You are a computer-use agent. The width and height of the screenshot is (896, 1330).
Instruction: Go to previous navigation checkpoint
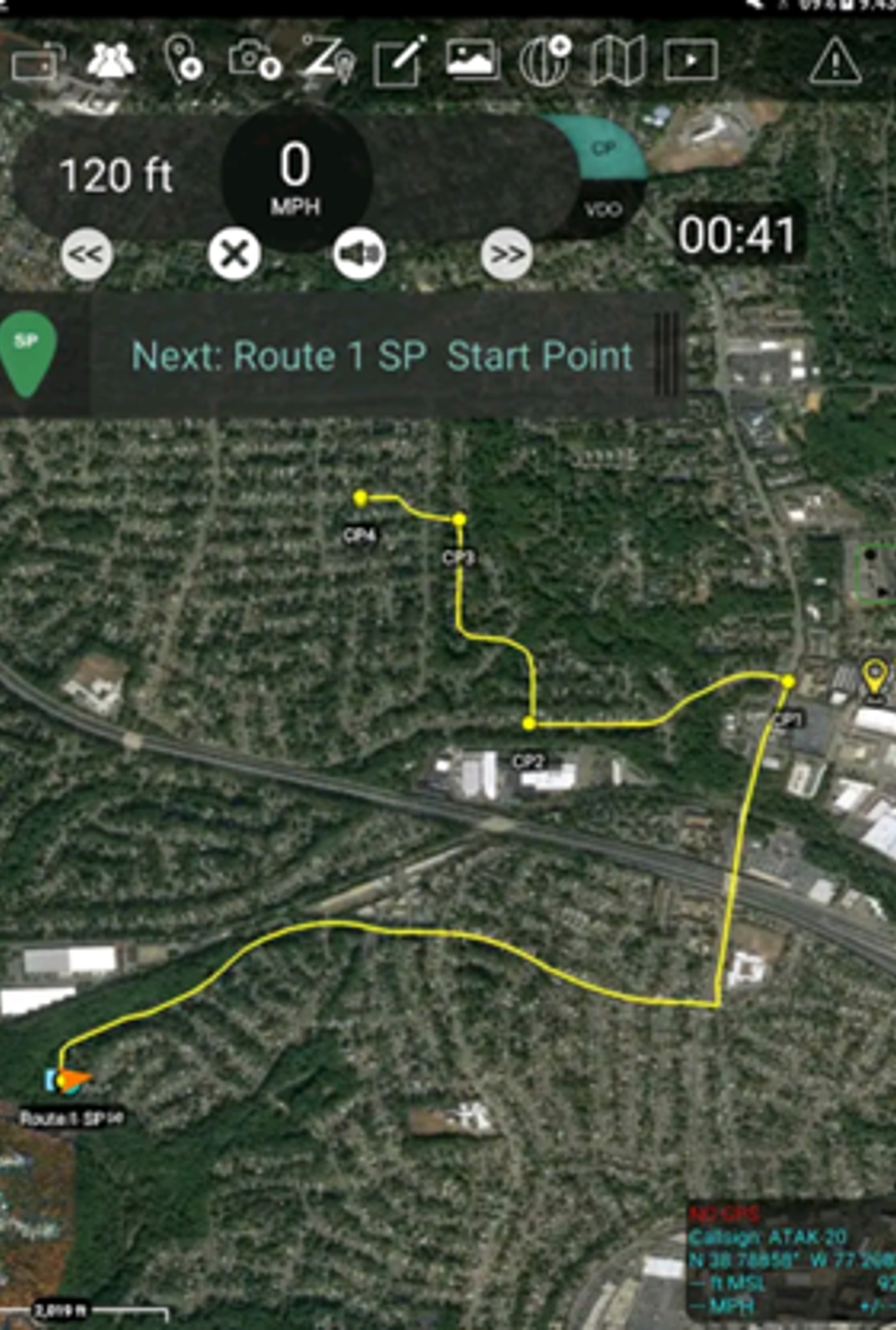[87, 254]
